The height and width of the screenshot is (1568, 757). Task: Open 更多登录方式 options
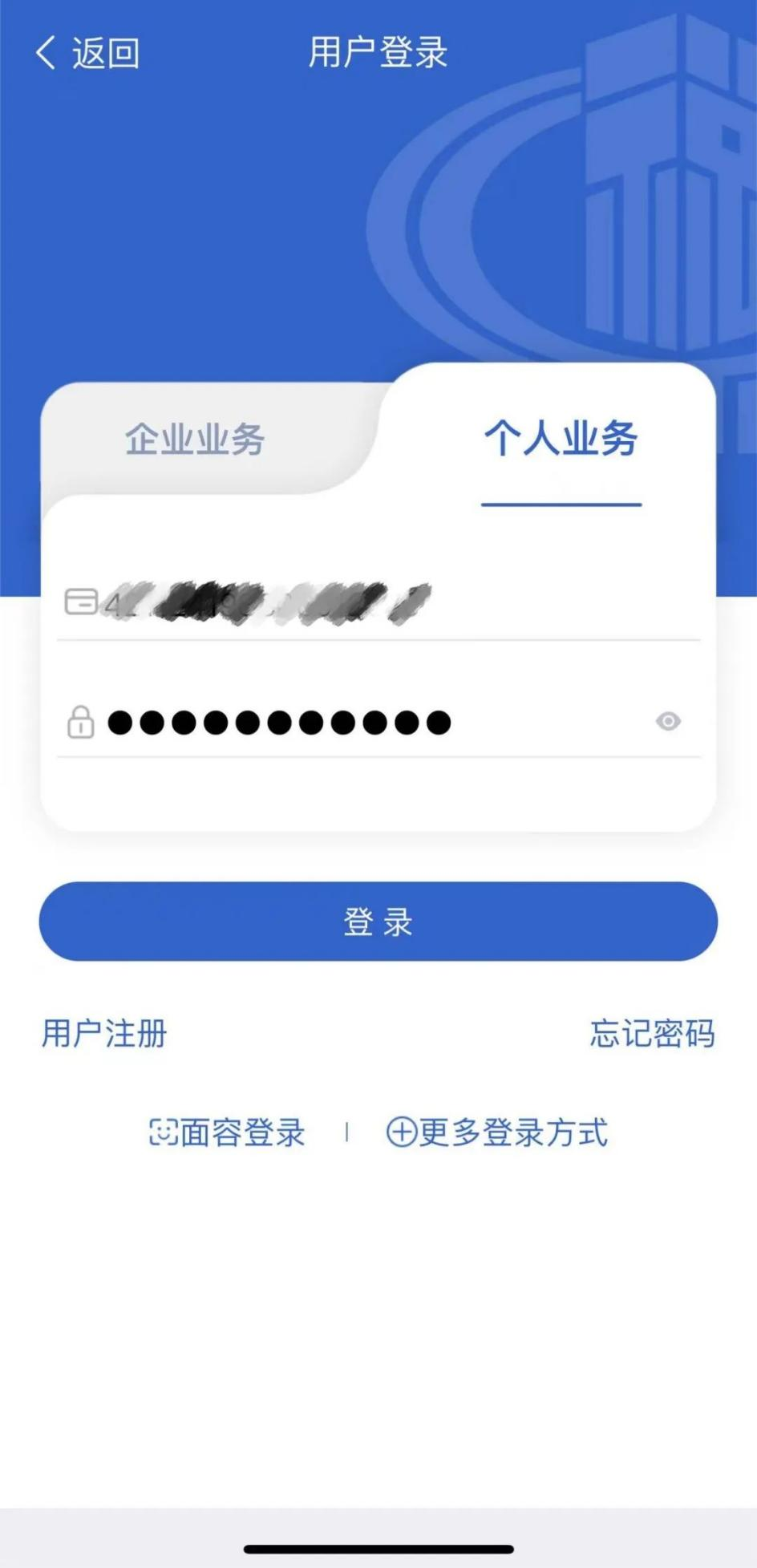[497, 1132]
